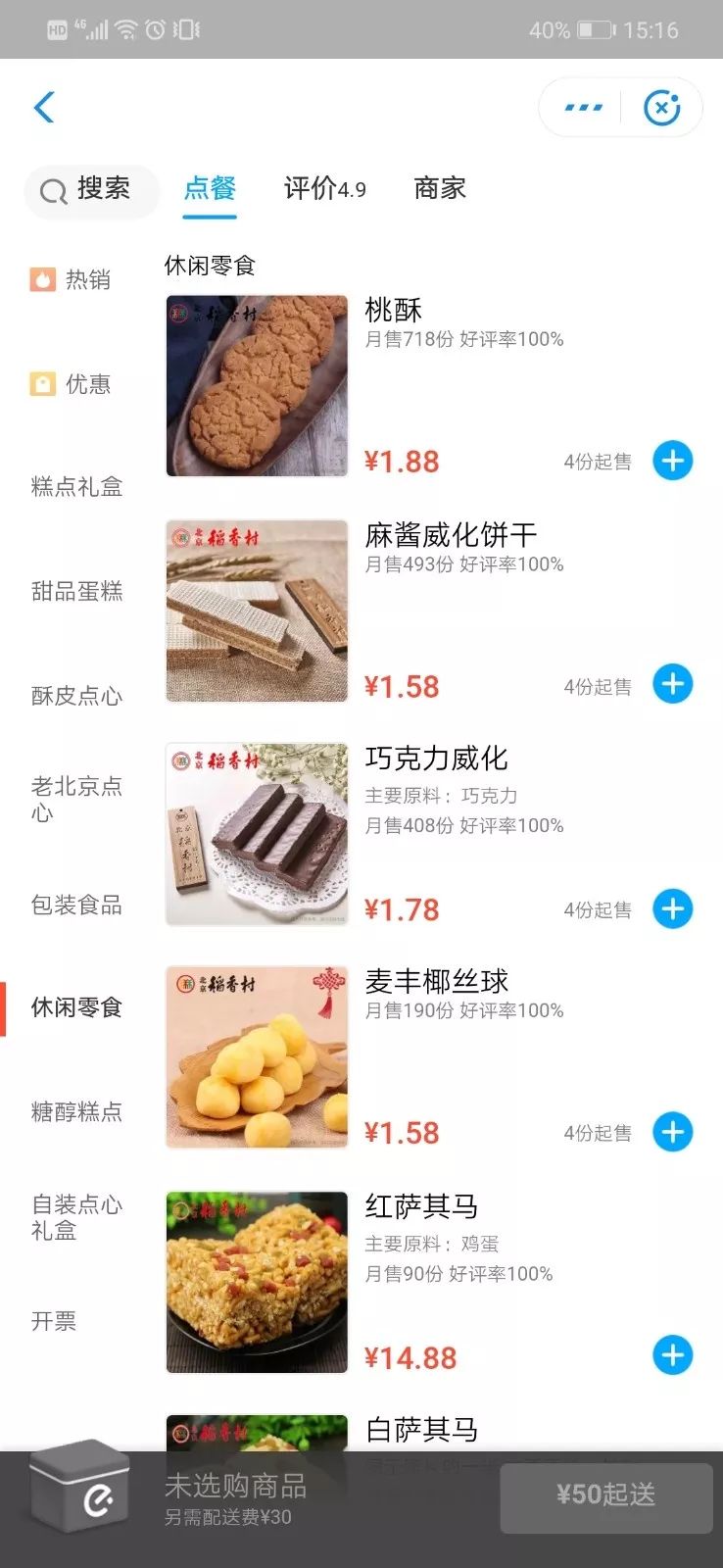View the 麦丰椰丝球 product details

pyautogui.click(x=436, y=981)
